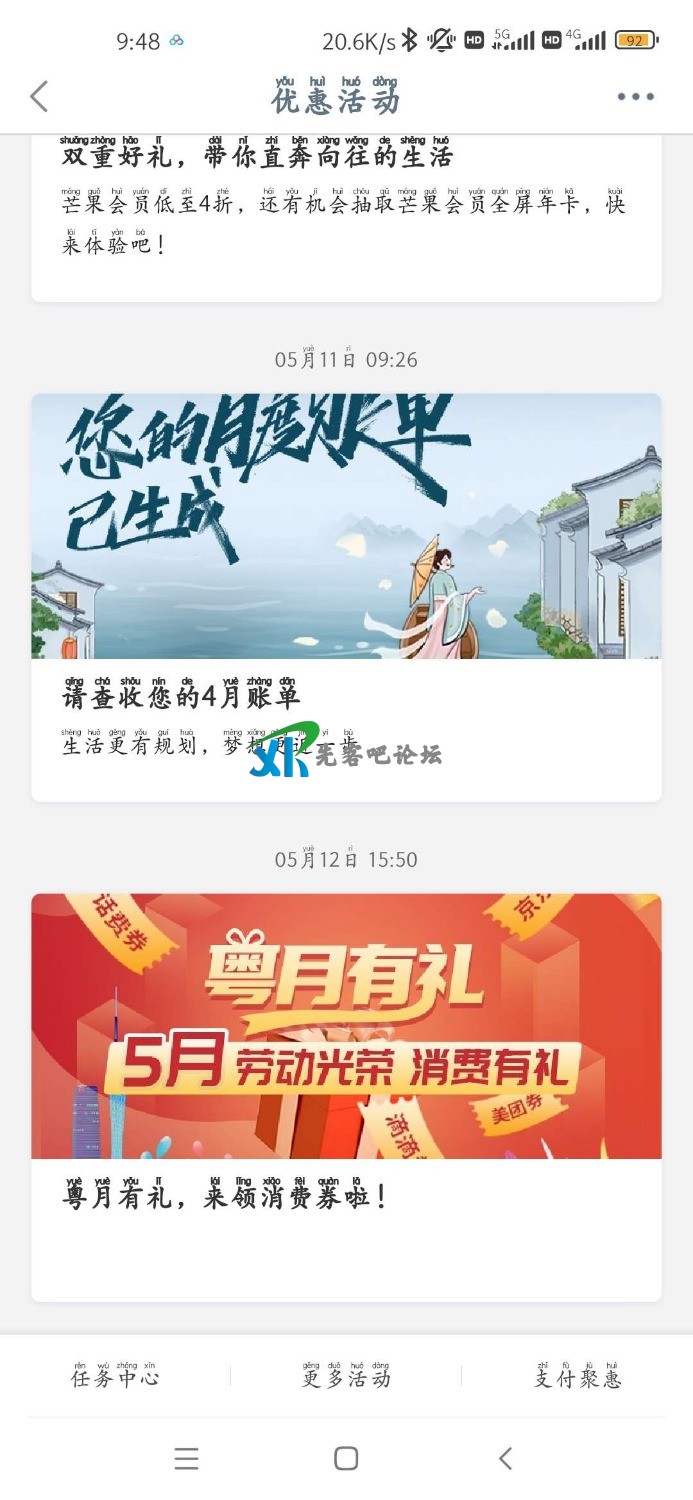Open 任务中心 in the bottom menu

tap(114, 1377)
